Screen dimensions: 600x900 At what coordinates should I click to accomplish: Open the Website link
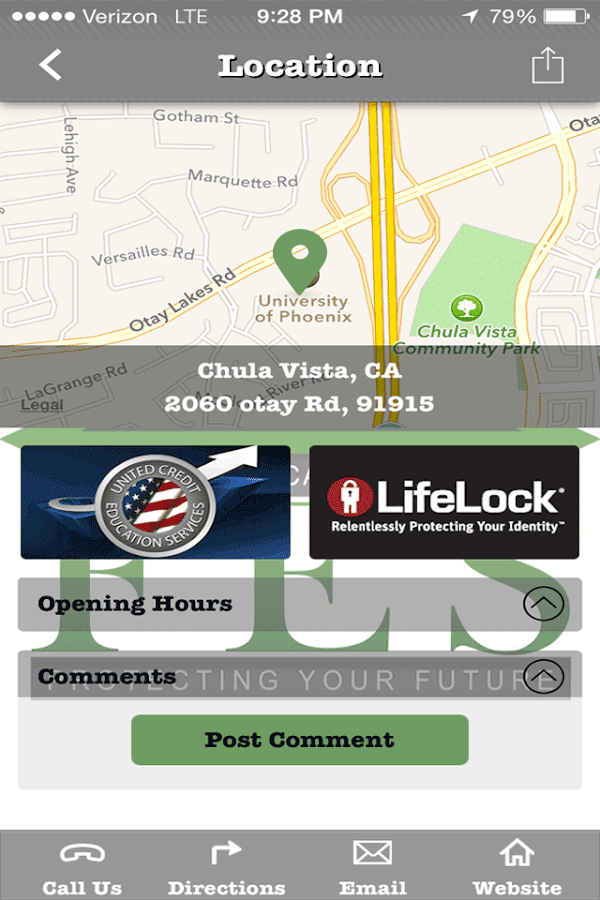517,868
